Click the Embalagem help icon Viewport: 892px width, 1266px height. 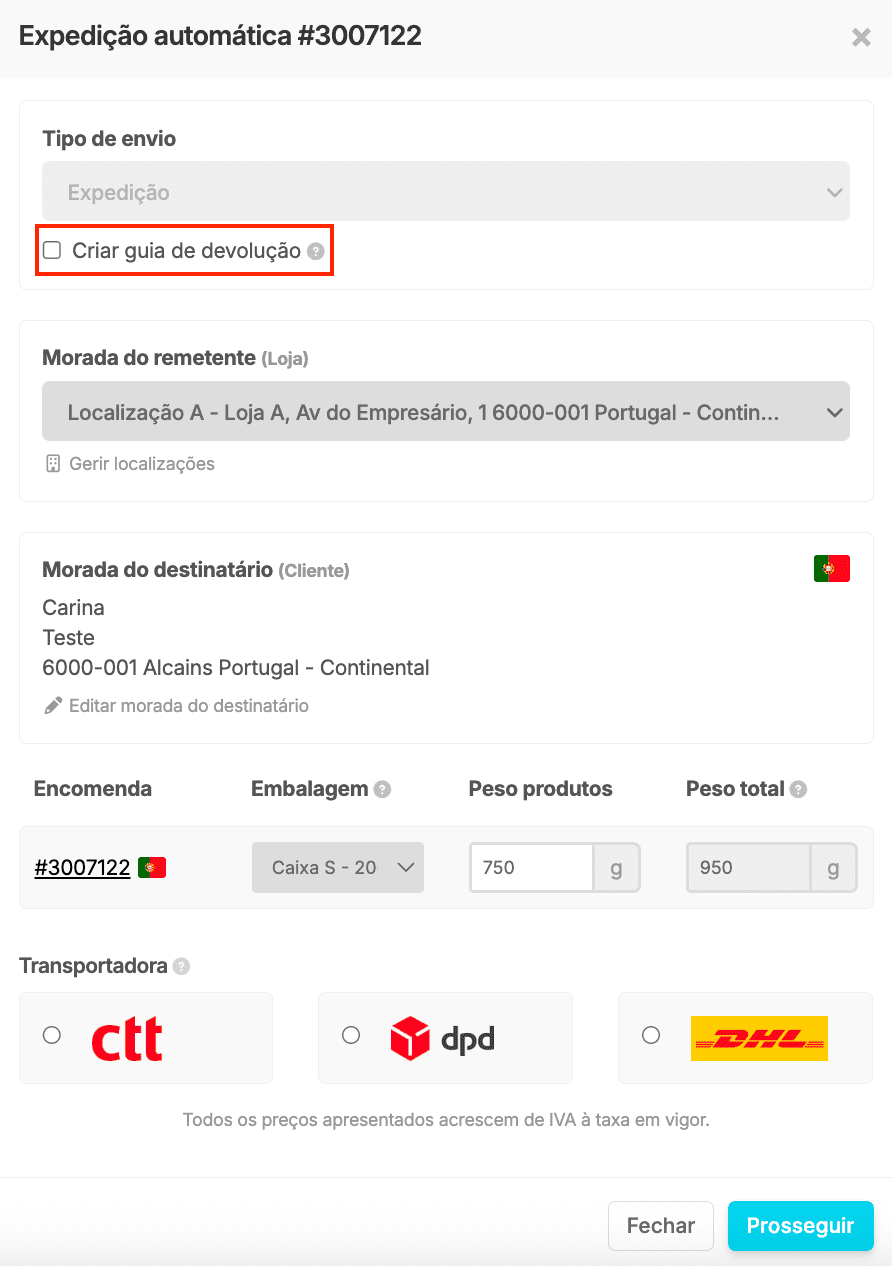tap(382, 789)
